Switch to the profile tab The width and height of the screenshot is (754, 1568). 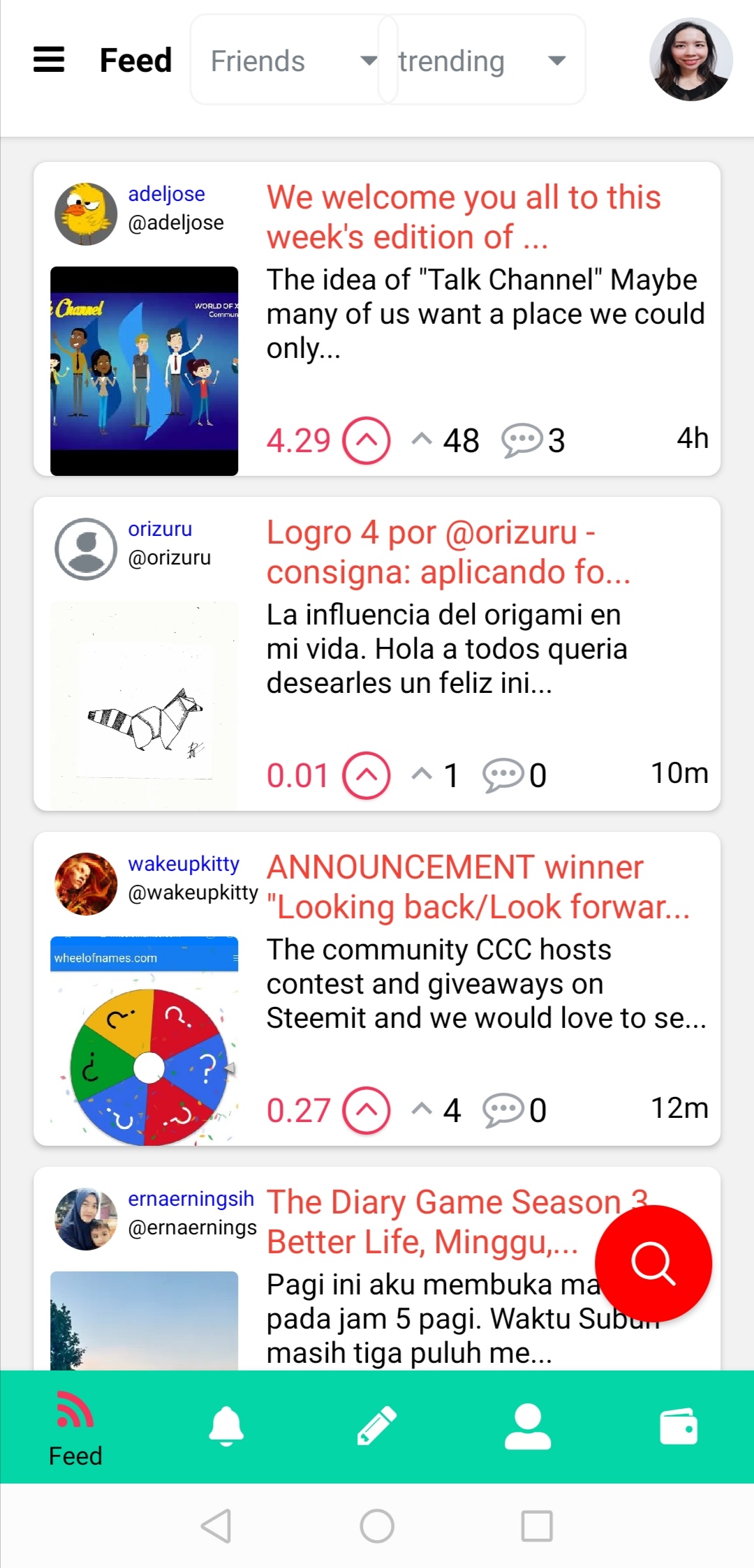point(528,1426)
